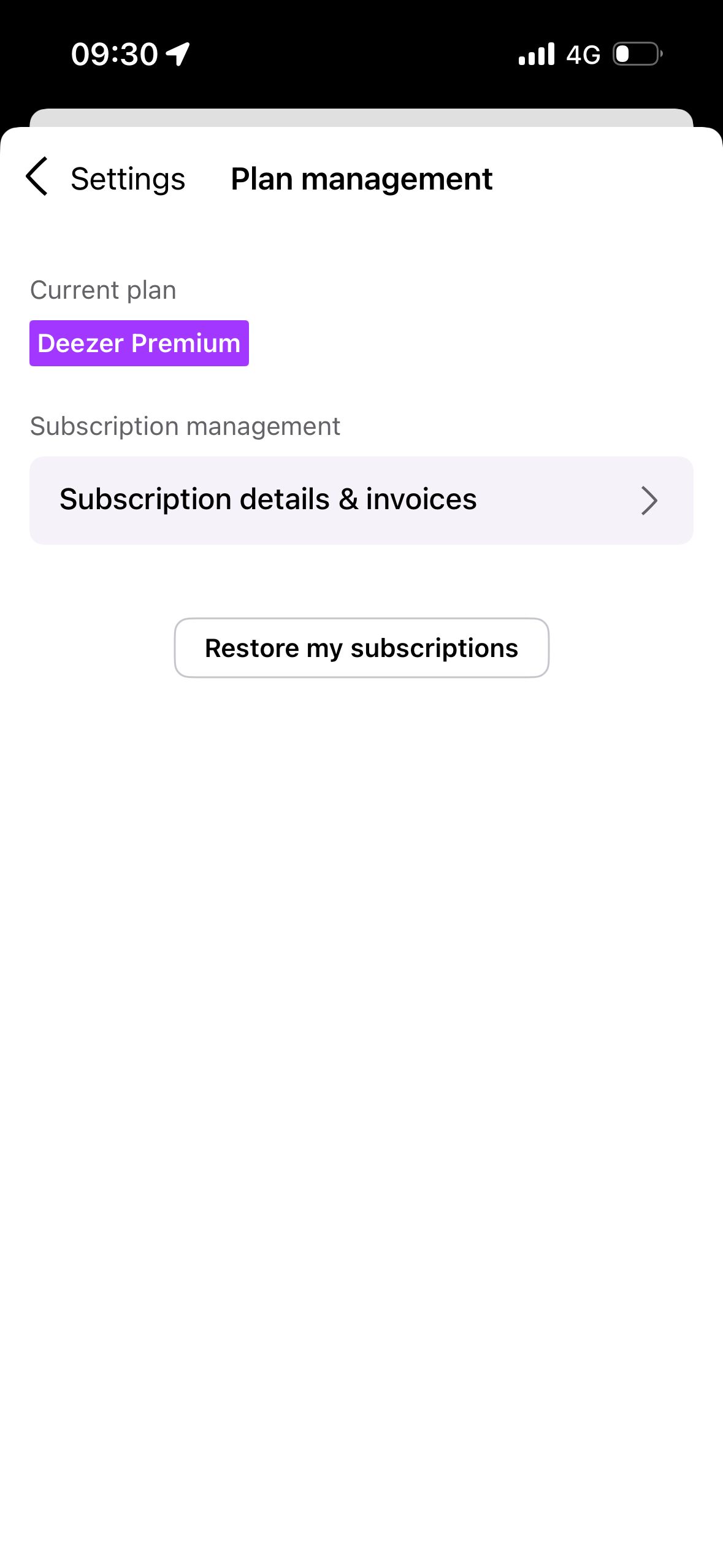Select the Subscription details & invoices card
The image size is (723, 1568).
click(361, 499)
